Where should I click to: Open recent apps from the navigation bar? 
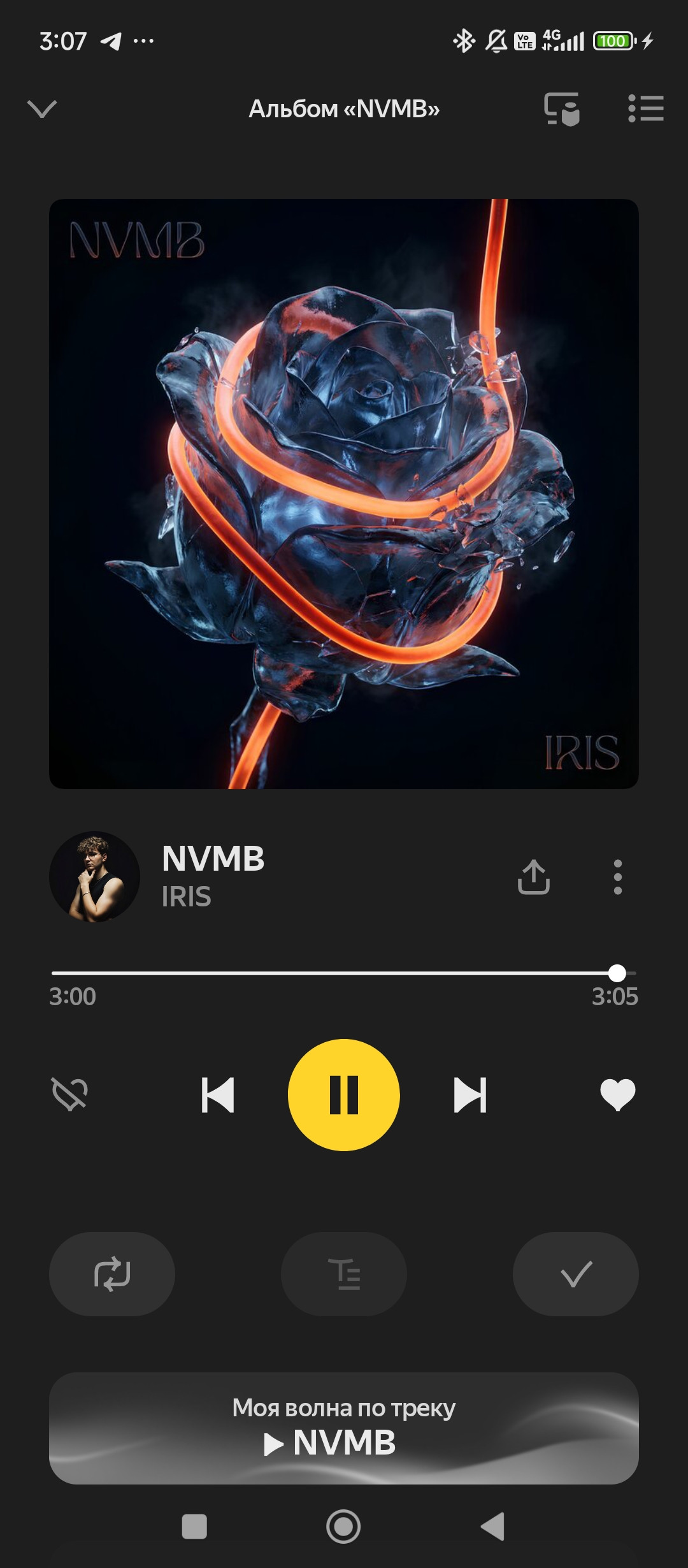pyautogui.click(x=194, y=1527)
